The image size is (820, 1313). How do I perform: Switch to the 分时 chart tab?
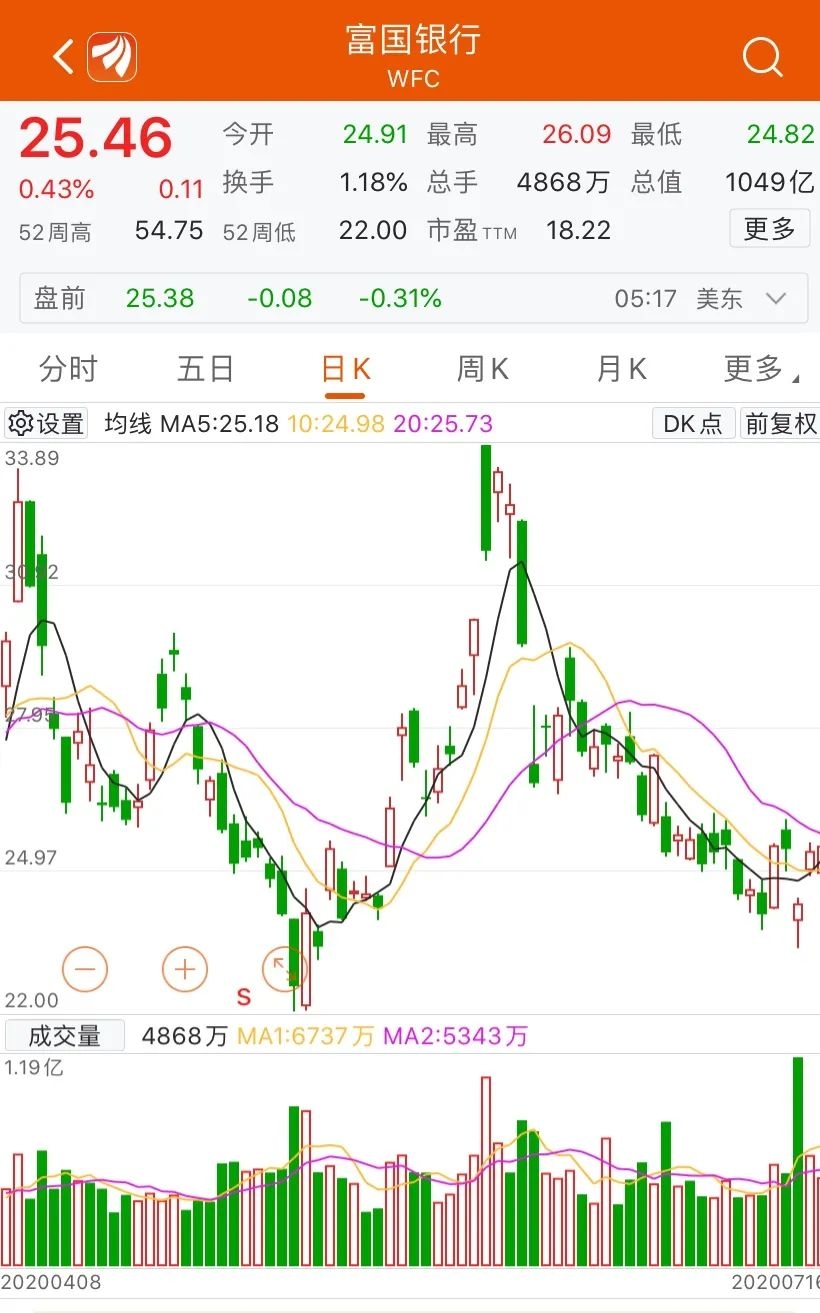[x=68, y=369]
